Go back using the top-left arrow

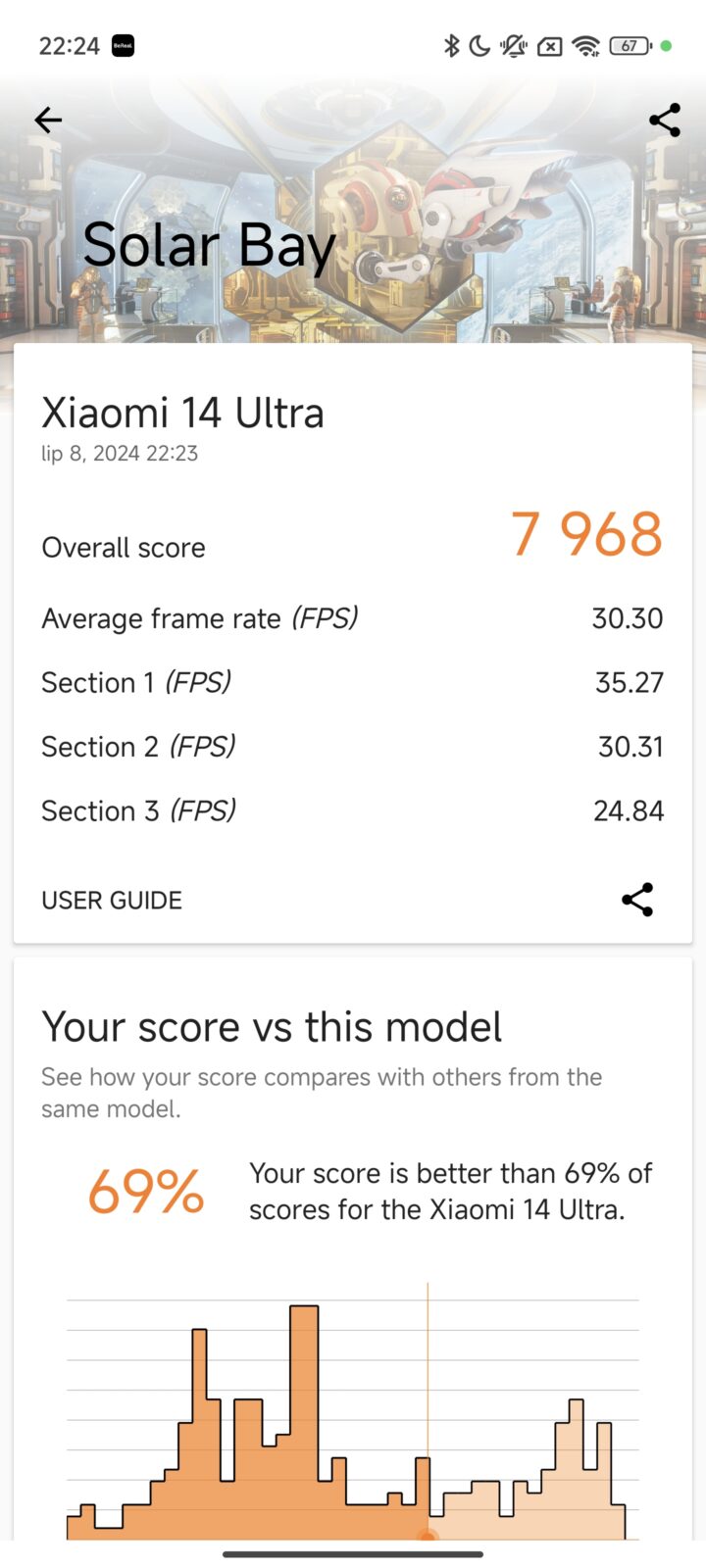tap(48, 121)
